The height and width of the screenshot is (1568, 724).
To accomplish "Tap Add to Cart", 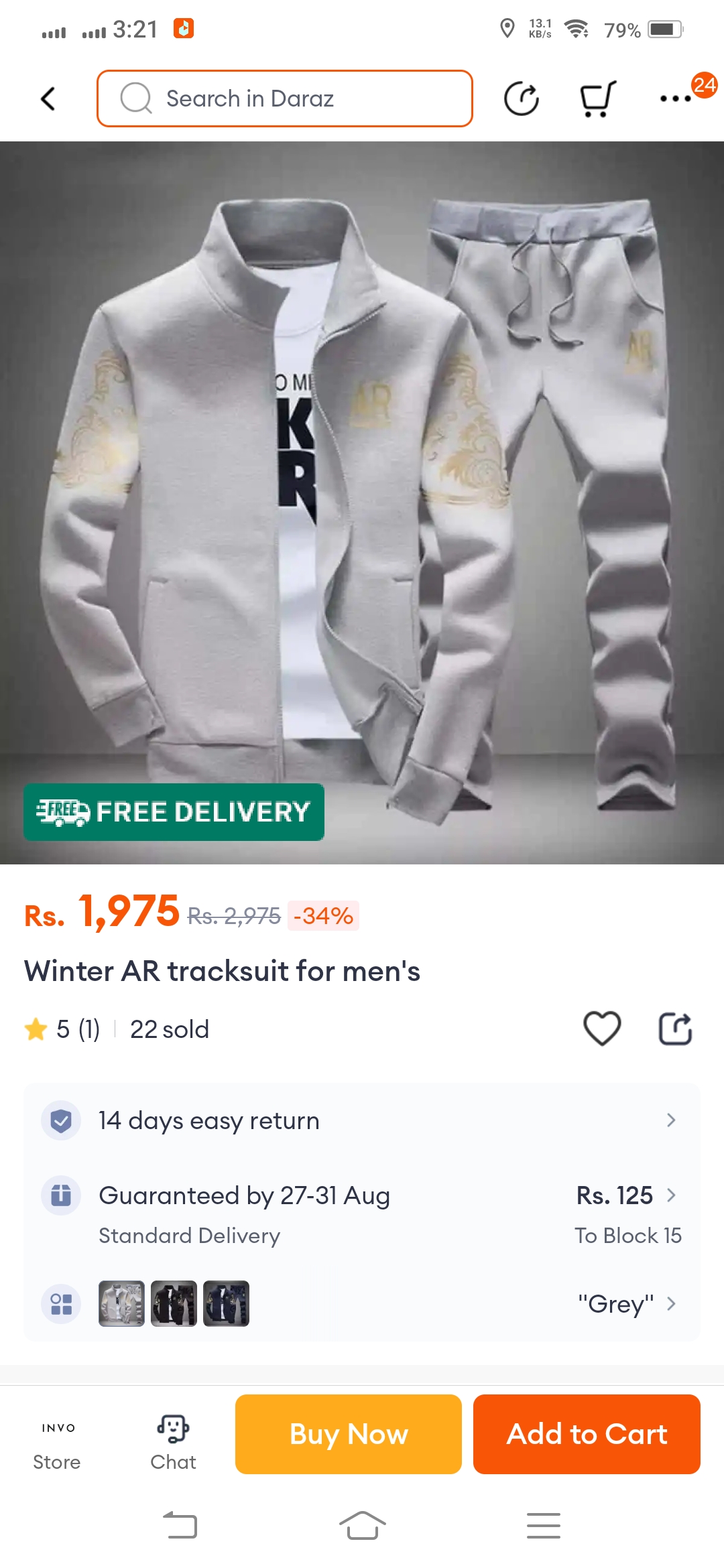I will click(x=587, y=1434).
